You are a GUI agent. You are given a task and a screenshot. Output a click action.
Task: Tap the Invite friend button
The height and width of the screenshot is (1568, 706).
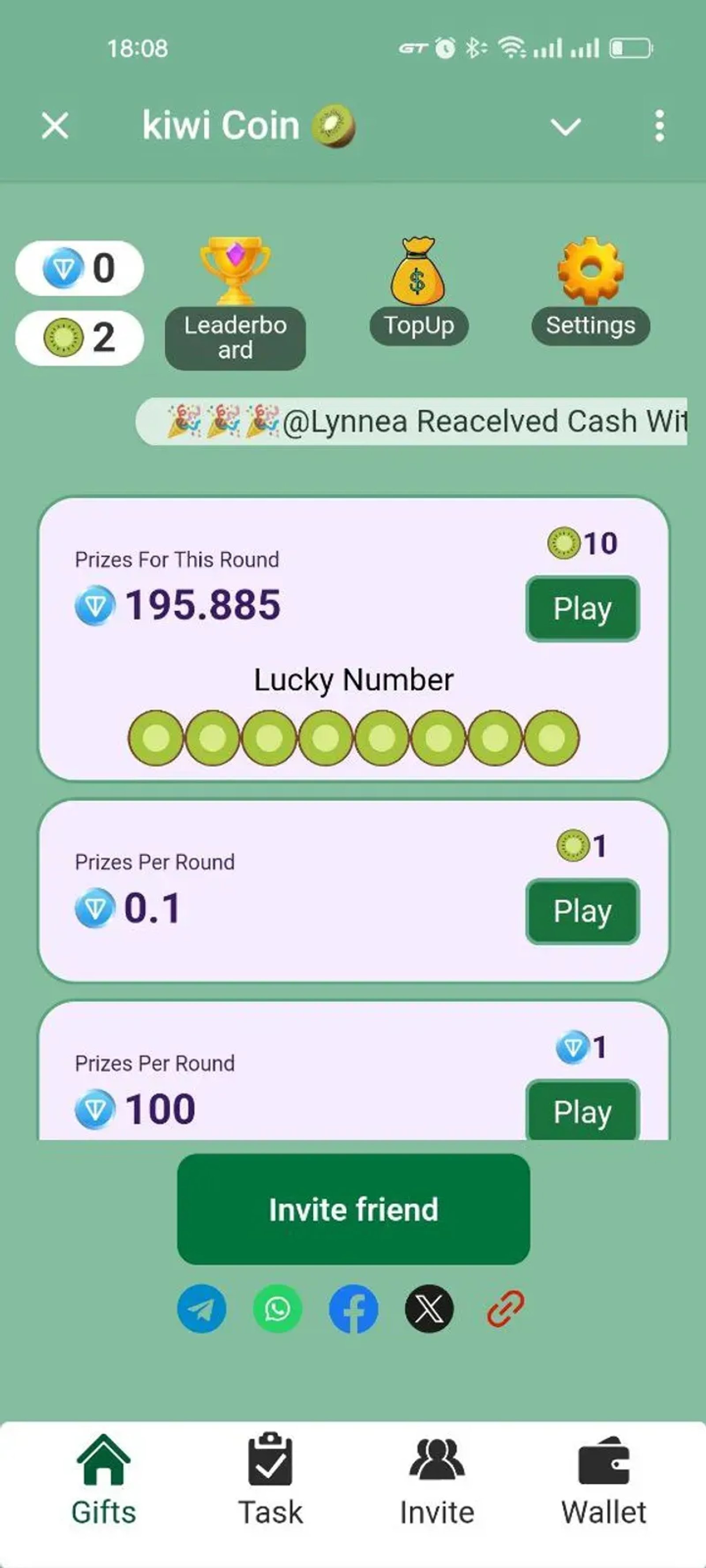coord(353,1210)
